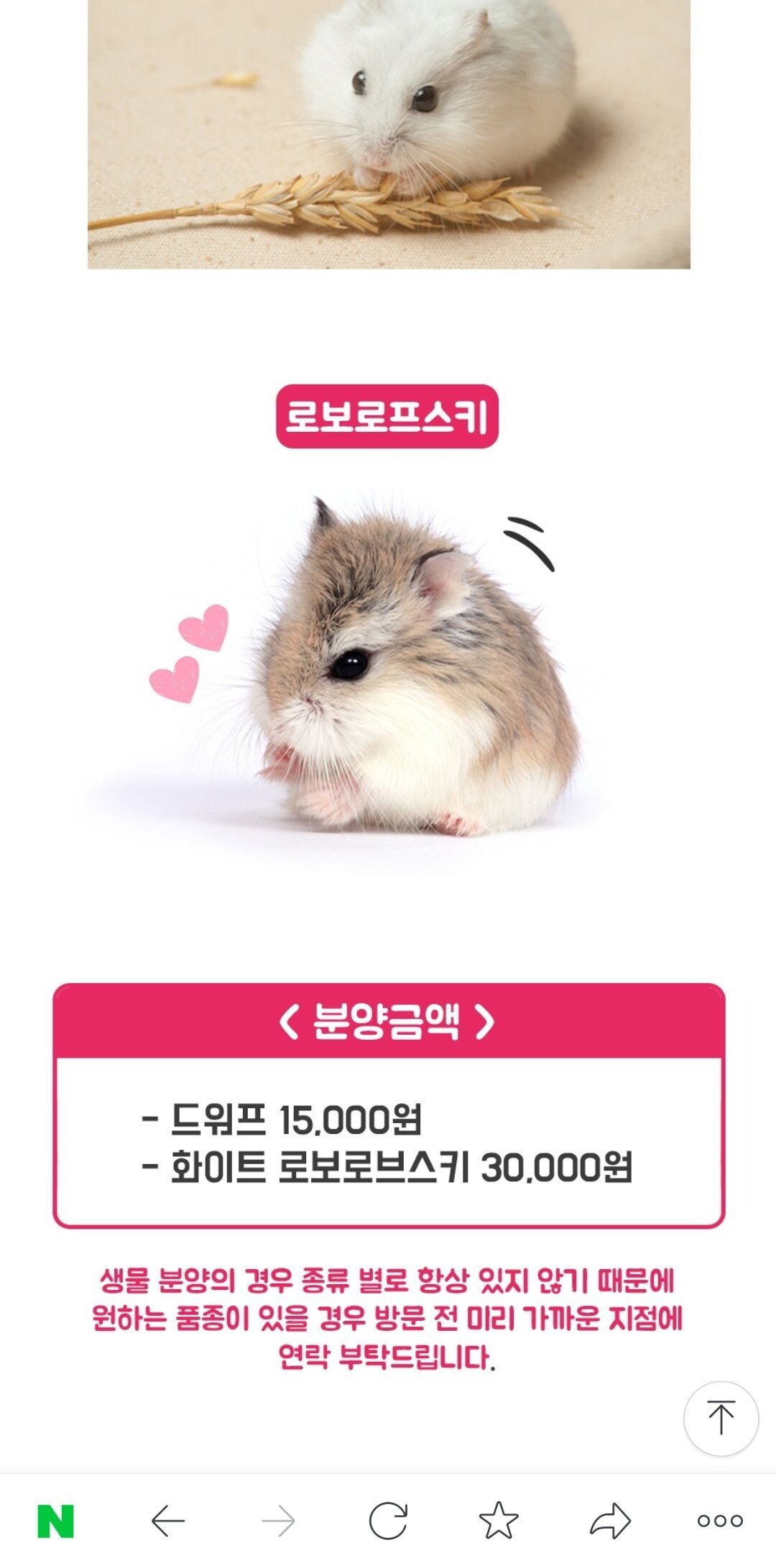Go to Naver home via N icon

[56, 1521]
